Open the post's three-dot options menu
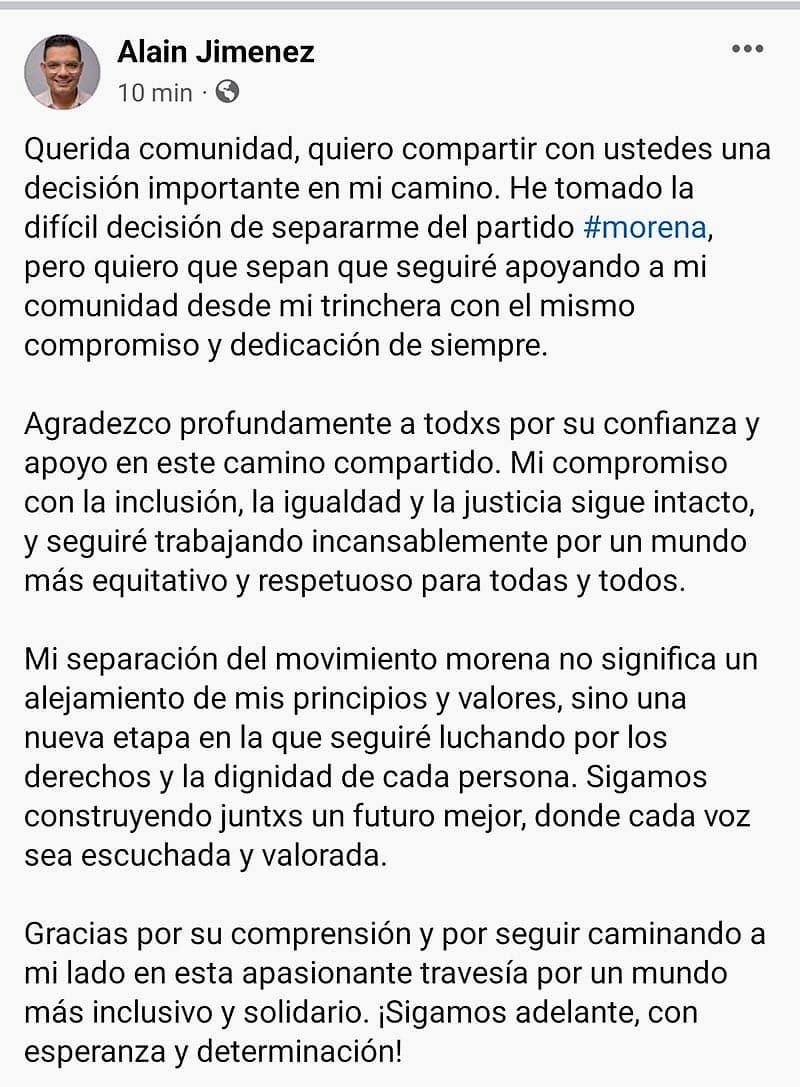Viewport: 800px width, 1087px height. (747, 49)
